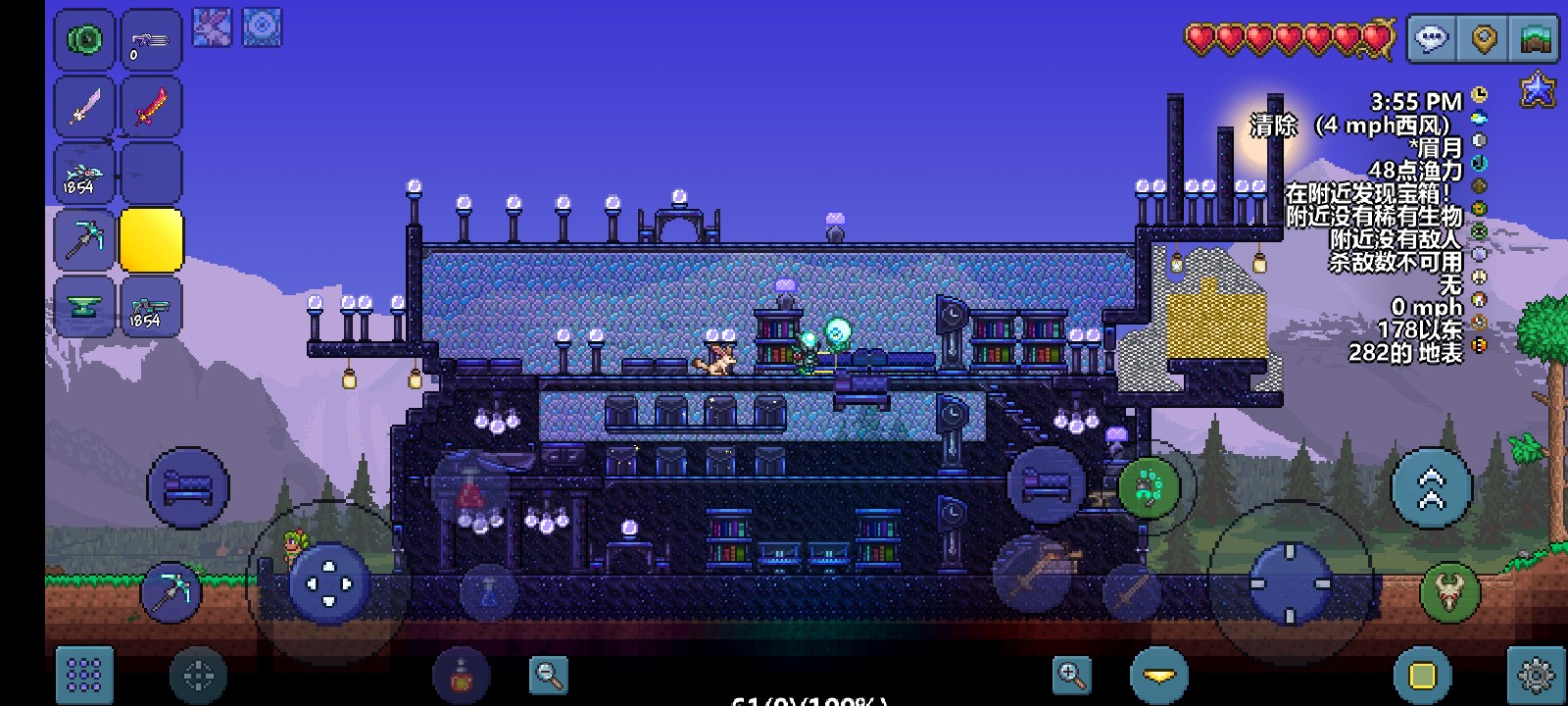Open the chat bubble button
Image resolution: width=1568 pixels, height=706 pixels.
tap(1431, 40)
